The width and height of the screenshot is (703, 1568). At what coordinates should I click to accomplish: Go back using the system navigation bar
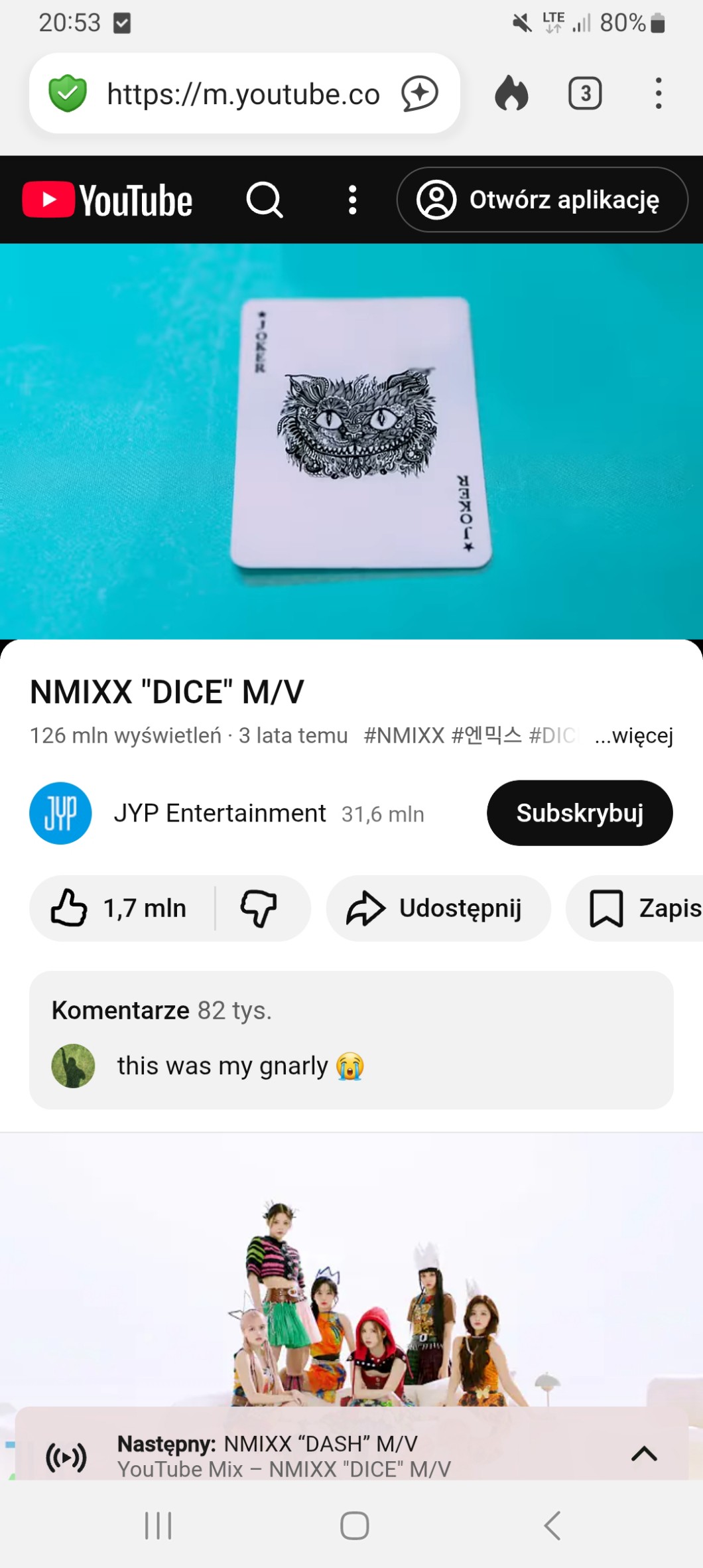[552, 1525]
